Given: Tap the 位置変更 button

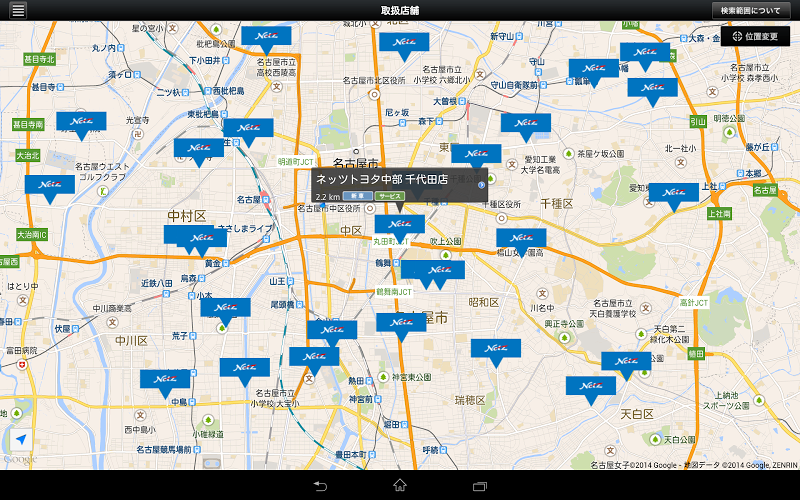Looking at the screenshot, I should [755, 36].
